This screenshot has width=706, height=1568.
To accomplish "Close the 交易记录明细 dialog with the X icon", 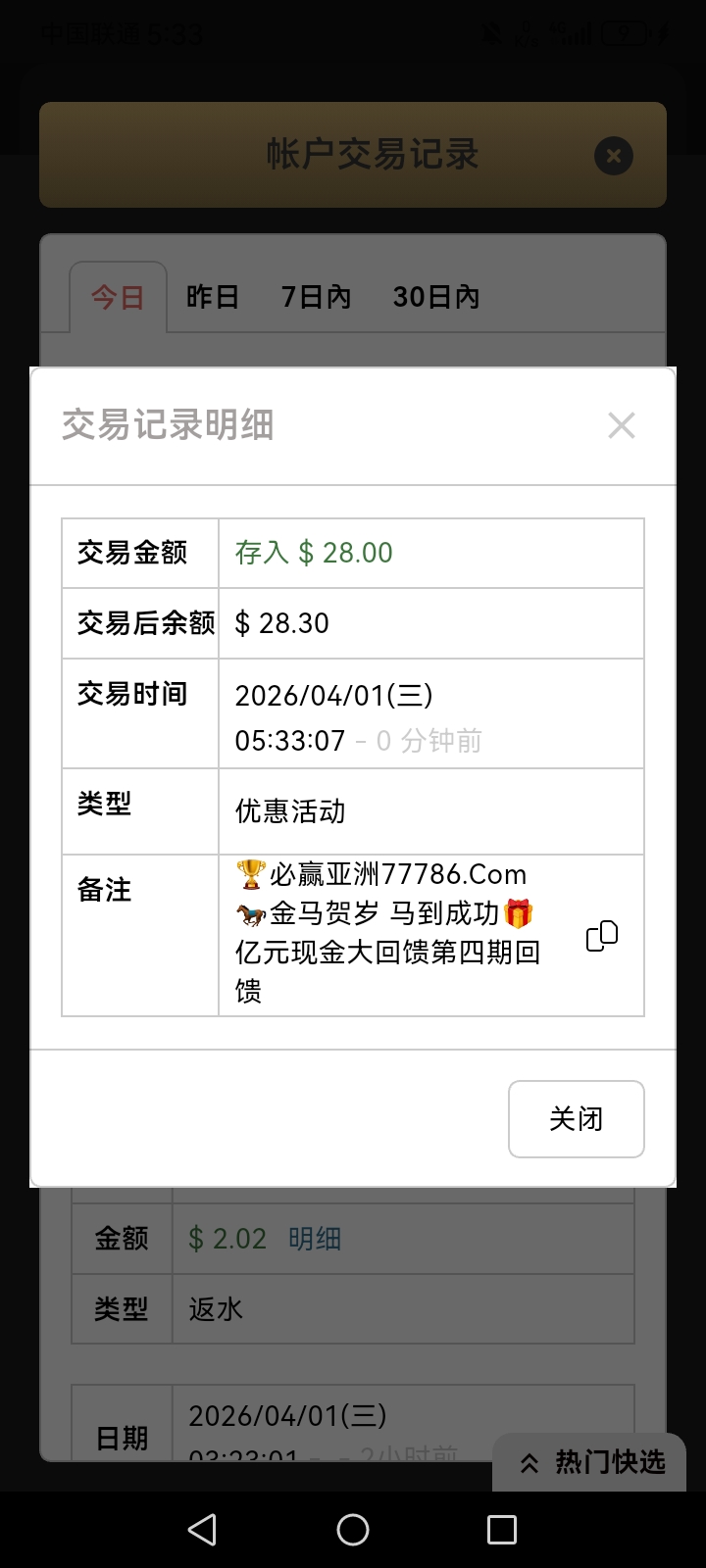I will pyautogui.click(x=621, y=425).
